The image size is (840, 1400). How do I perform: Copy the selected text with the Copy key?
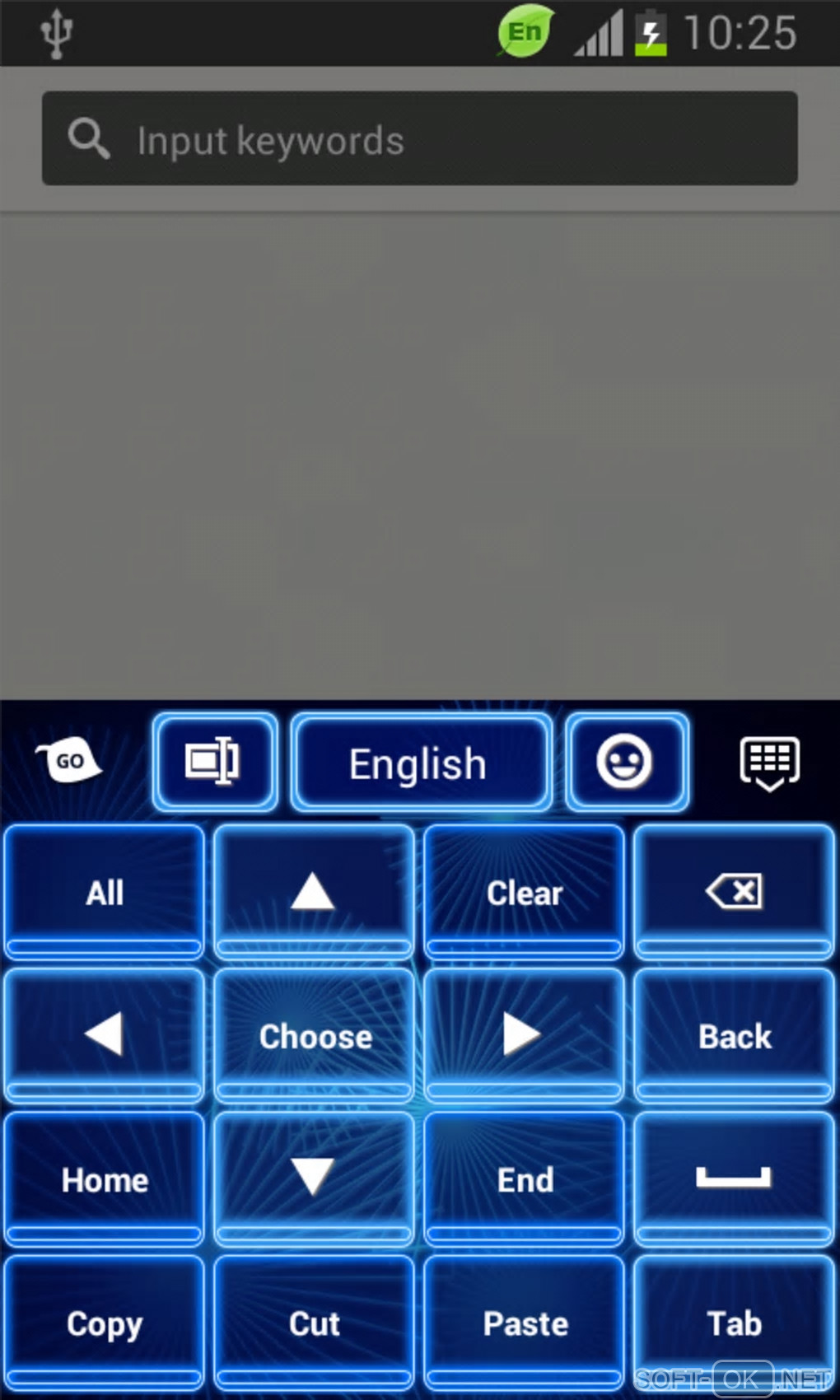(x=105, y=1323)
